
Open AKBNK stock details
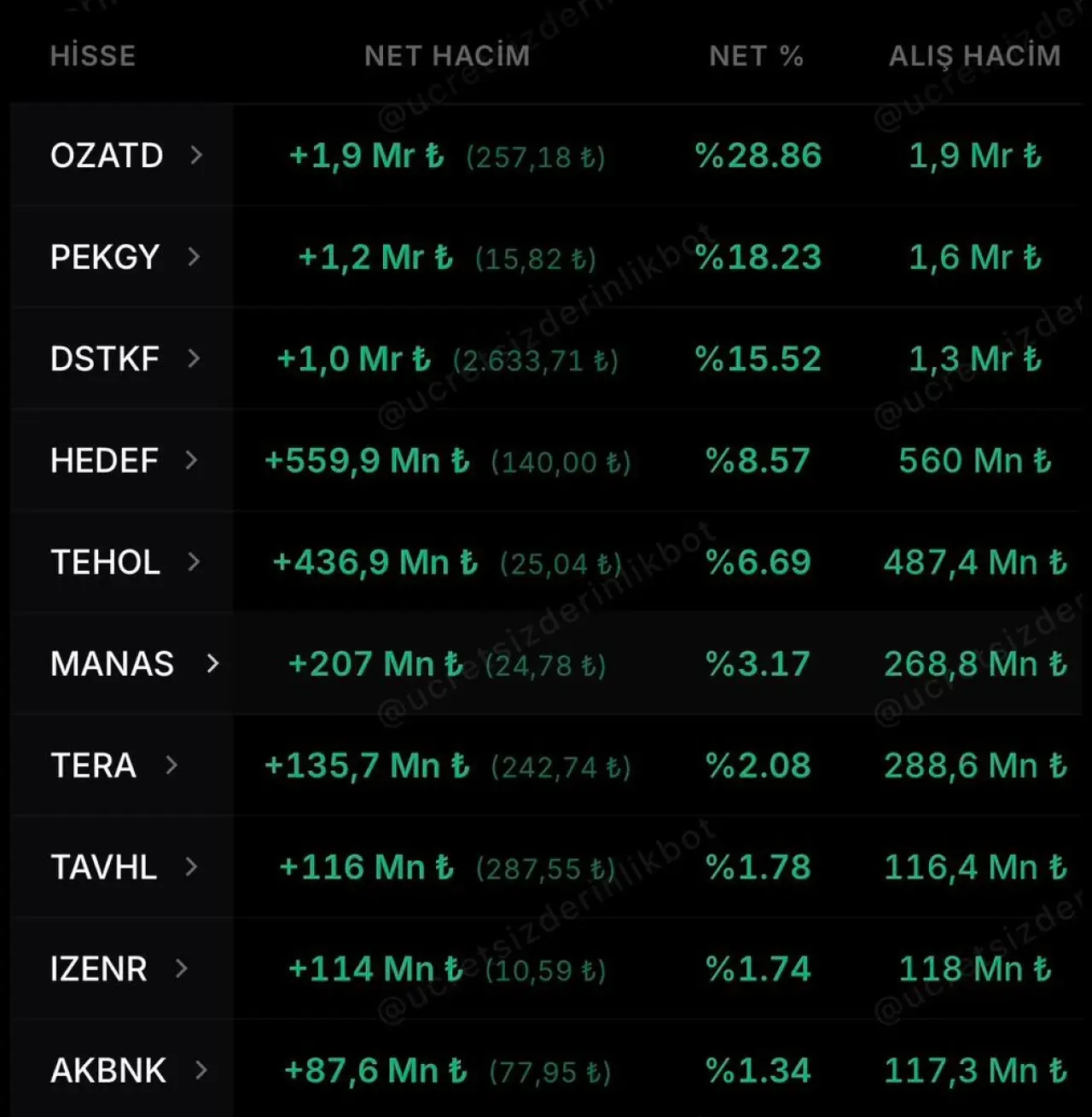click(128, 1070)
